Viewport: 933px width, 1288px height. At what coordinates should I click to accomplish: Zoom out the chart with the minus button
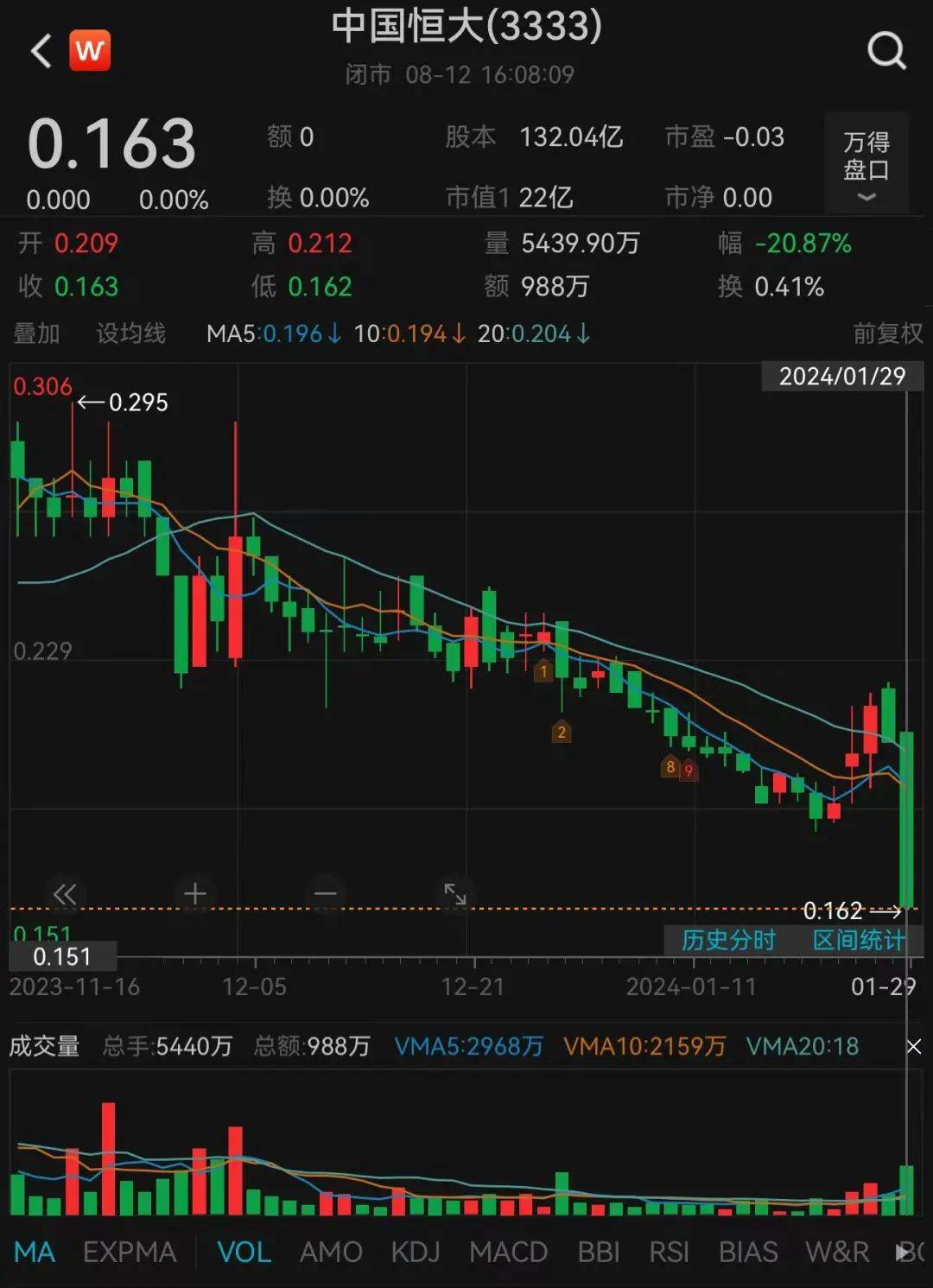pos(326,894)
